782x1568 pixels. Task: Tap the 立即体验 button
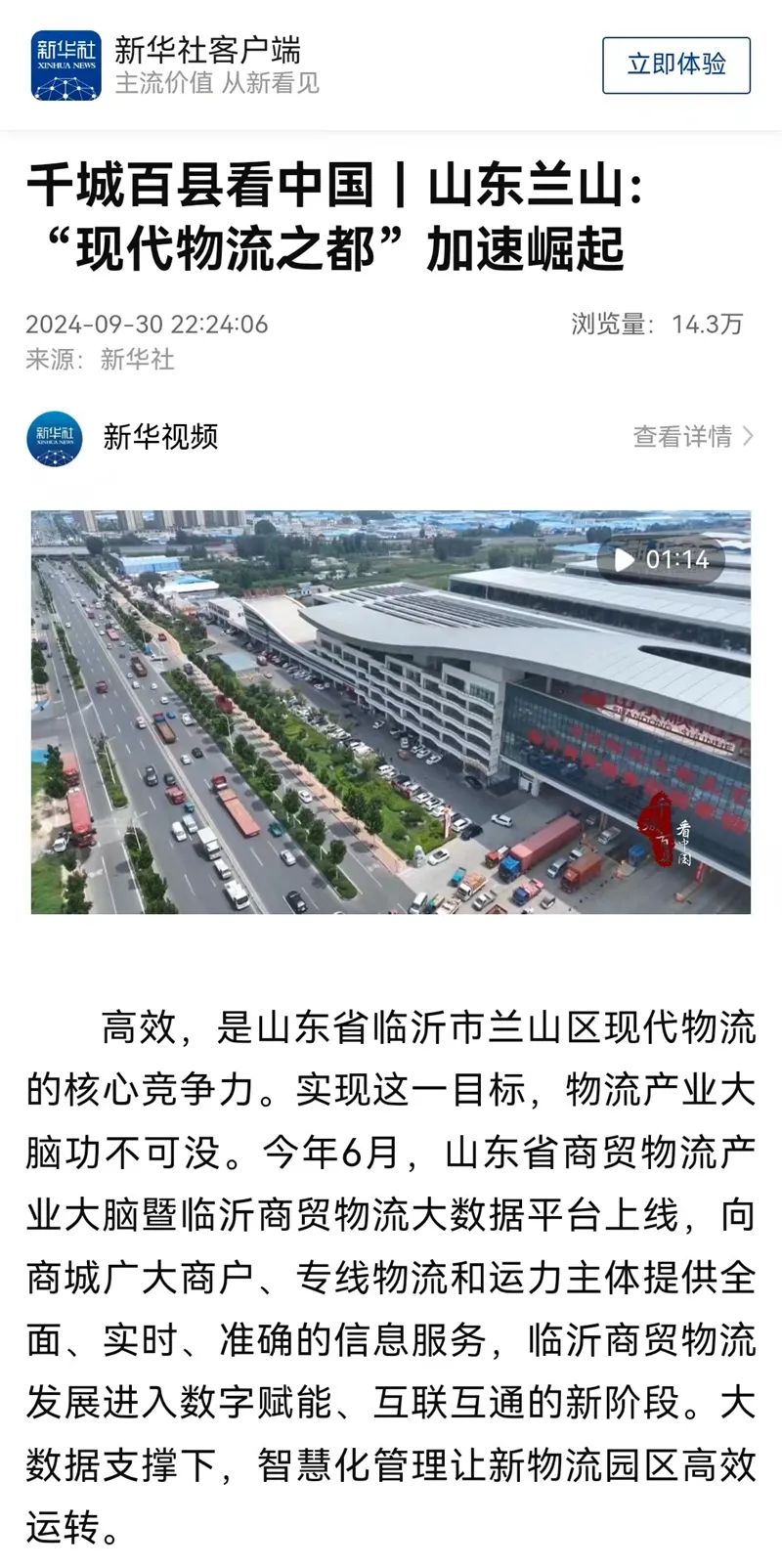[x=675, y=65]
